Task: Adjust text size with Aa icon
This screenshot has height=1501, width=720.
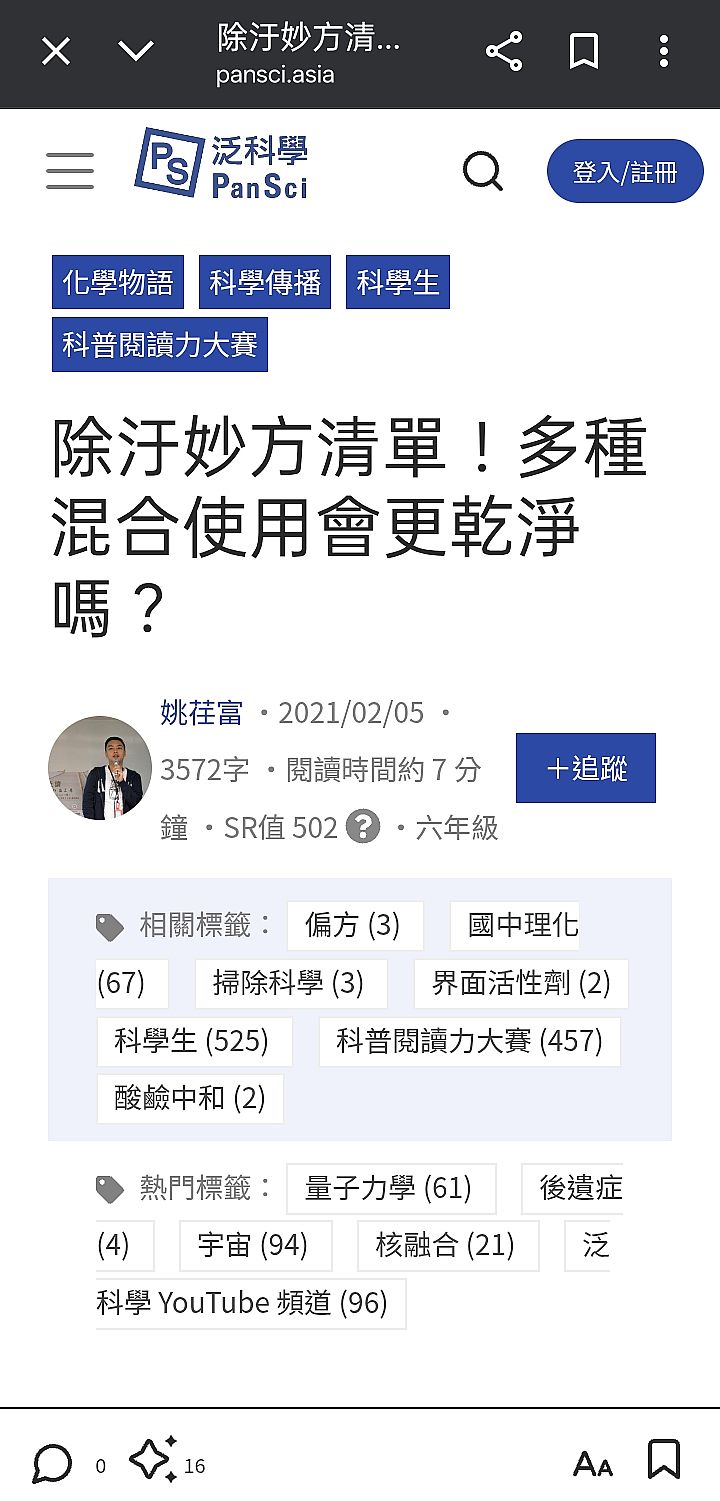Action: (592, 1464)
